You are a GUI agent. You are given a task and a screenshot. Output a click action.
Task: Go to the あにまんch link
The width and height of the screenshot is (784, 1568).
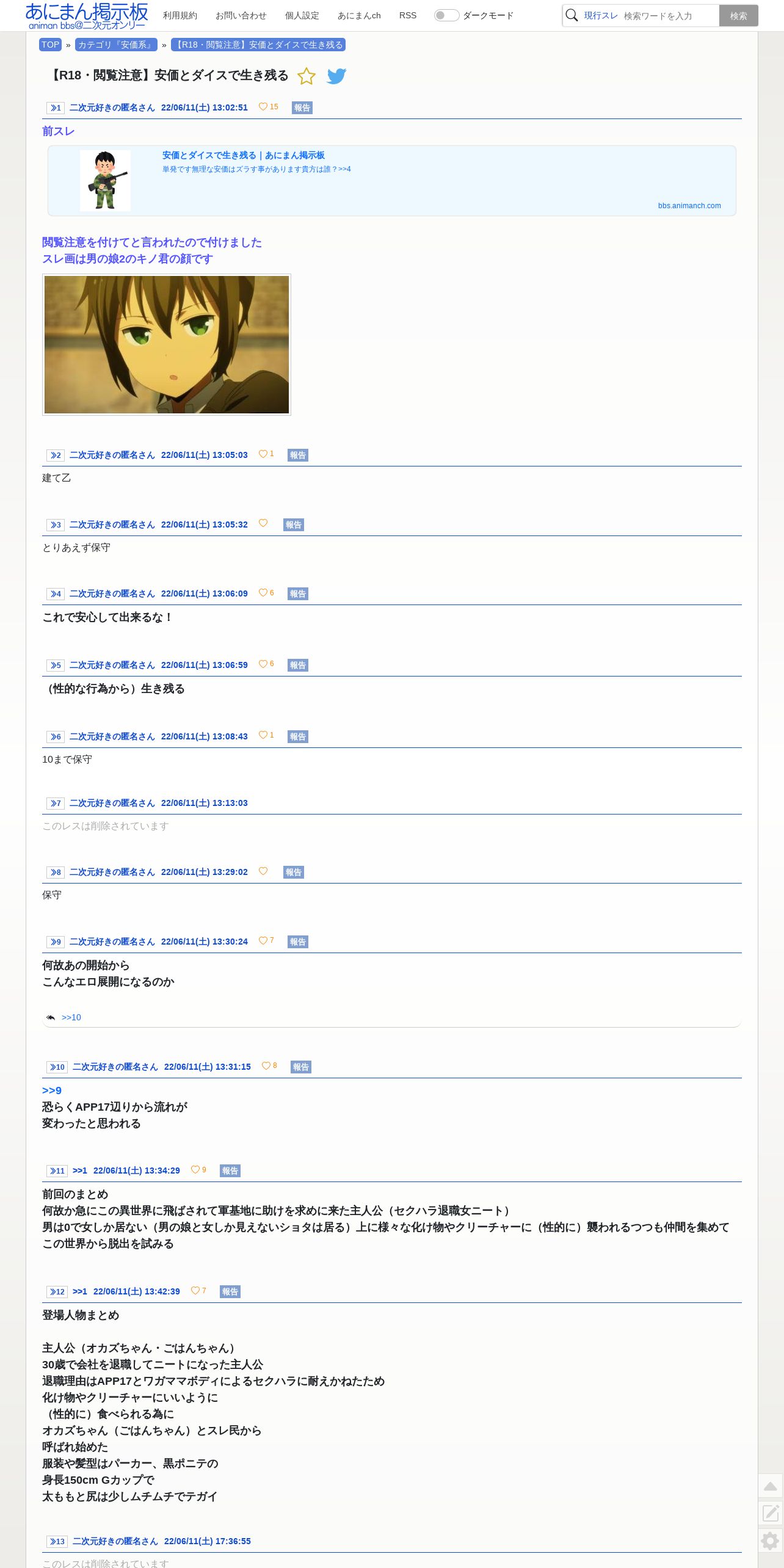tap(359, 15)
